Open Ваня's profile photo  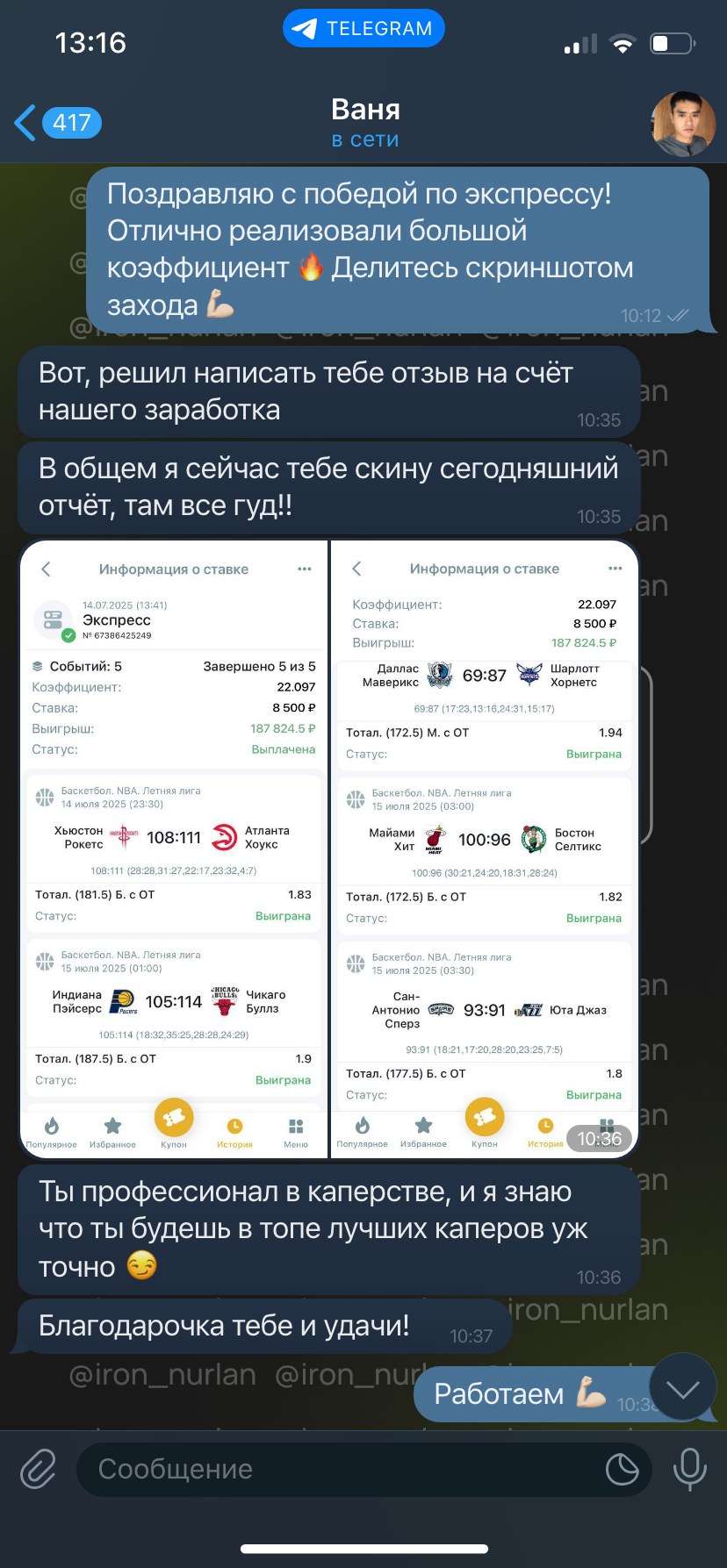(684, 123)
